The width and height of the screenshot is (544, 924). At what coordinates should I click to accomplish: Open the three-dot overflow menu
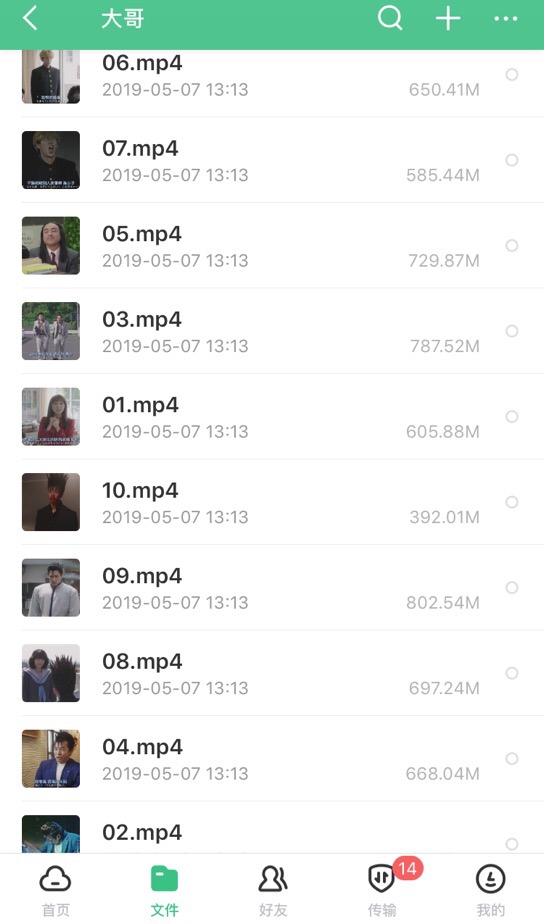click(x=506, y=19)
